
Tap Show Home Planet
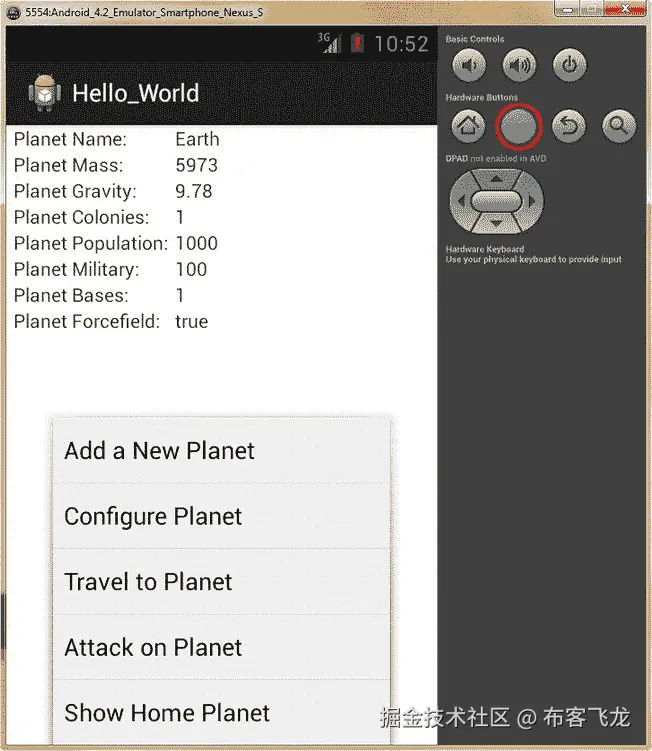tap(220, 713)
